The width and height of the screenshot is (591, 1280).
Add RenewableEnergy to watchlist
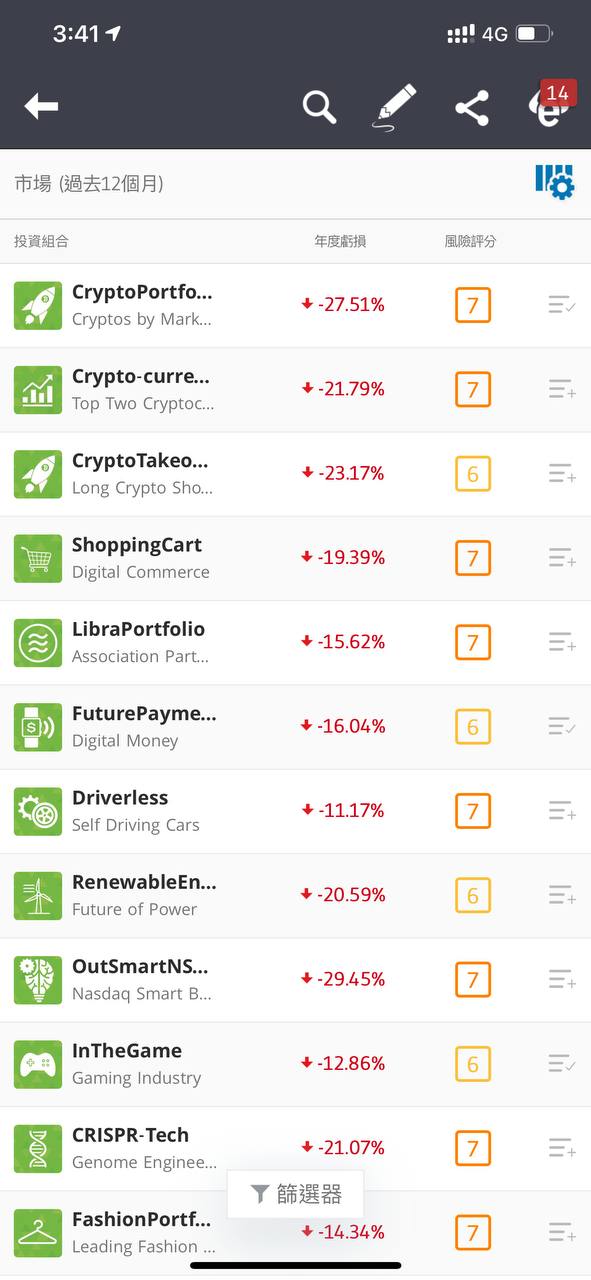[562, 894]
